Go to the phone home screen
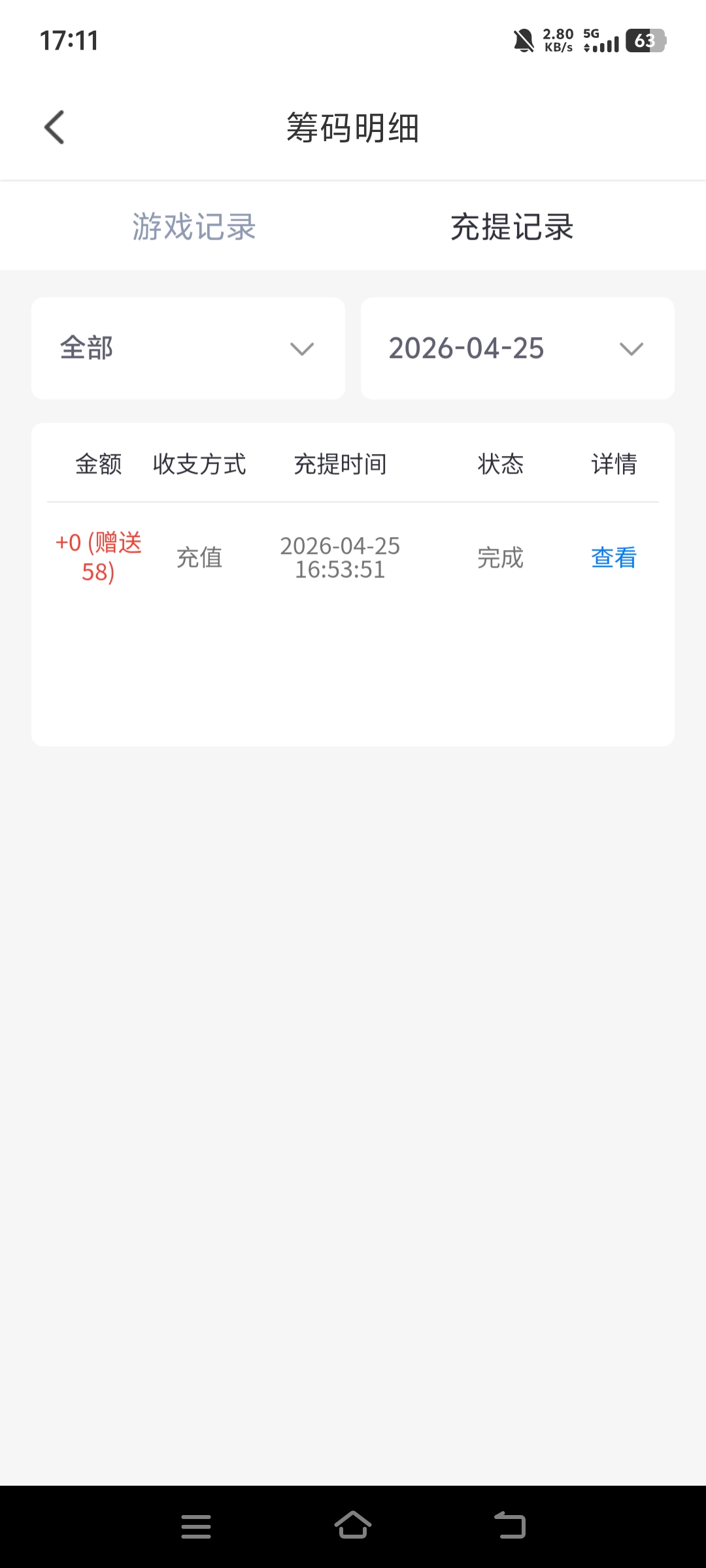 coord(353,1526)
